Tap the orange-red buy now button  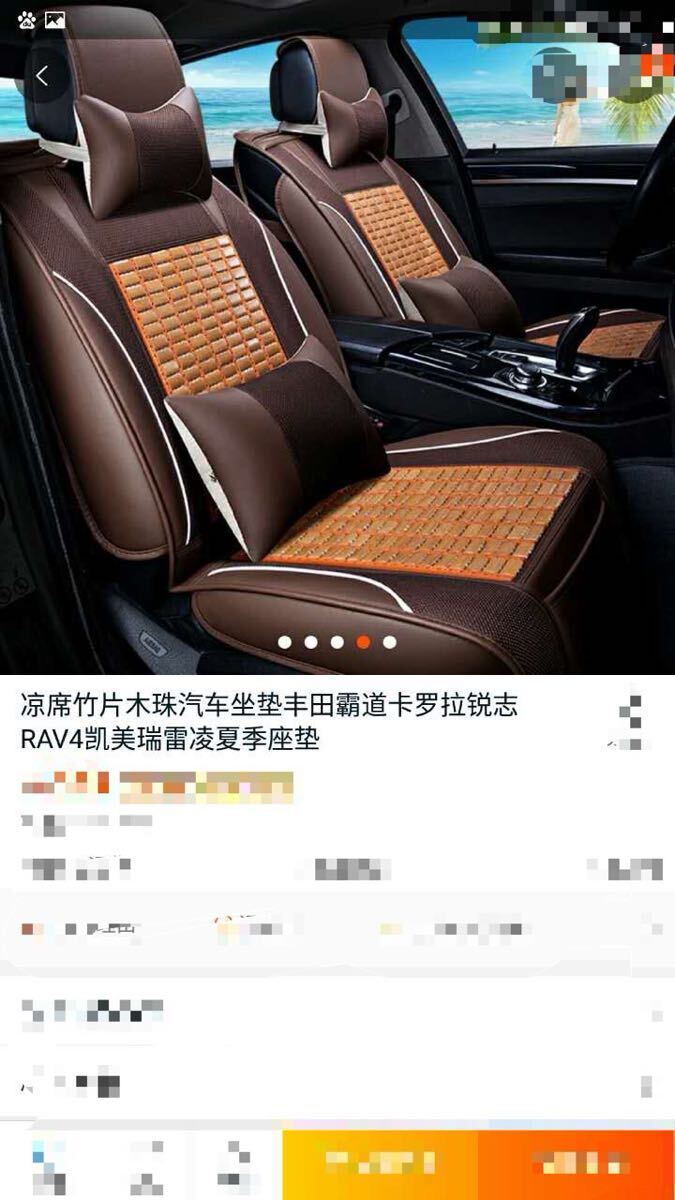[577, 1164]
